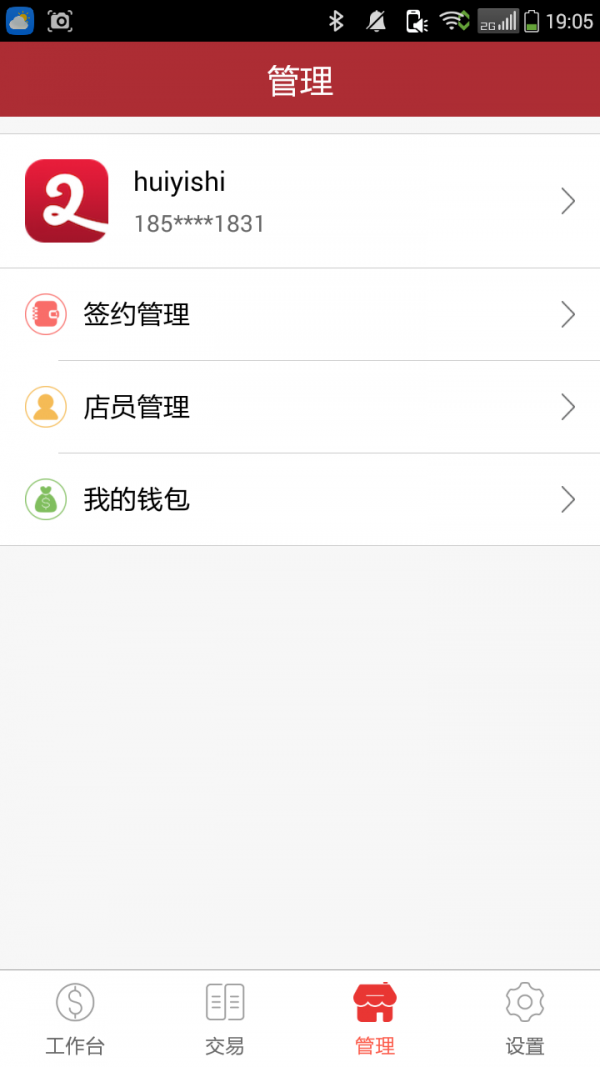Go to the 设置 tab
600x1067 pixels.
coord(525,1018)
